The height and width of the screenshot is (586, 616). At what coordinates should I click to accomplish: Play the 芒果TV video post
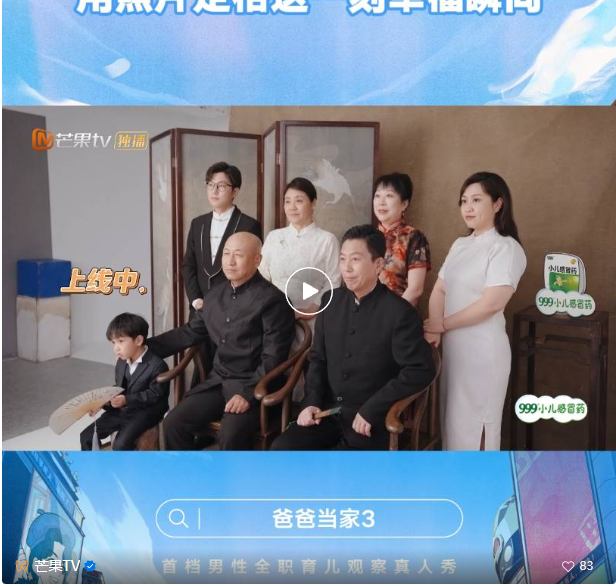(309, 291)
